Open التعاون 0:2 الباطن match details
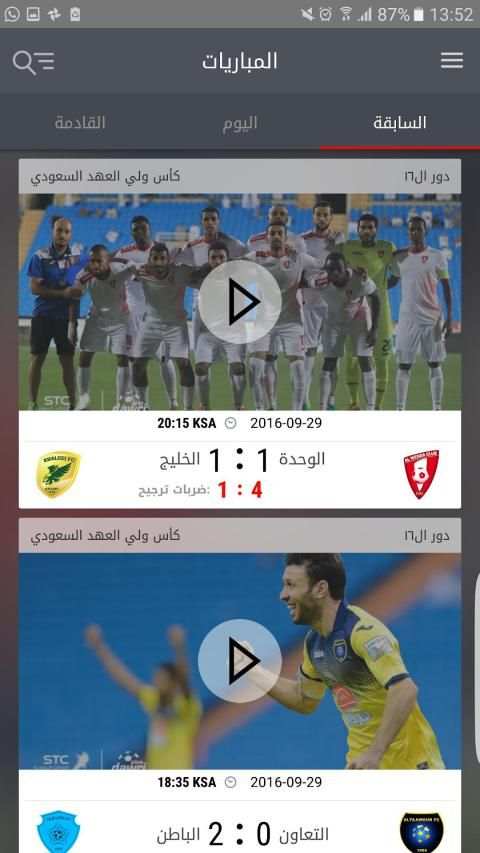This screenshot has width=480, height=853. pyautogui.click(x=240, y=828)
